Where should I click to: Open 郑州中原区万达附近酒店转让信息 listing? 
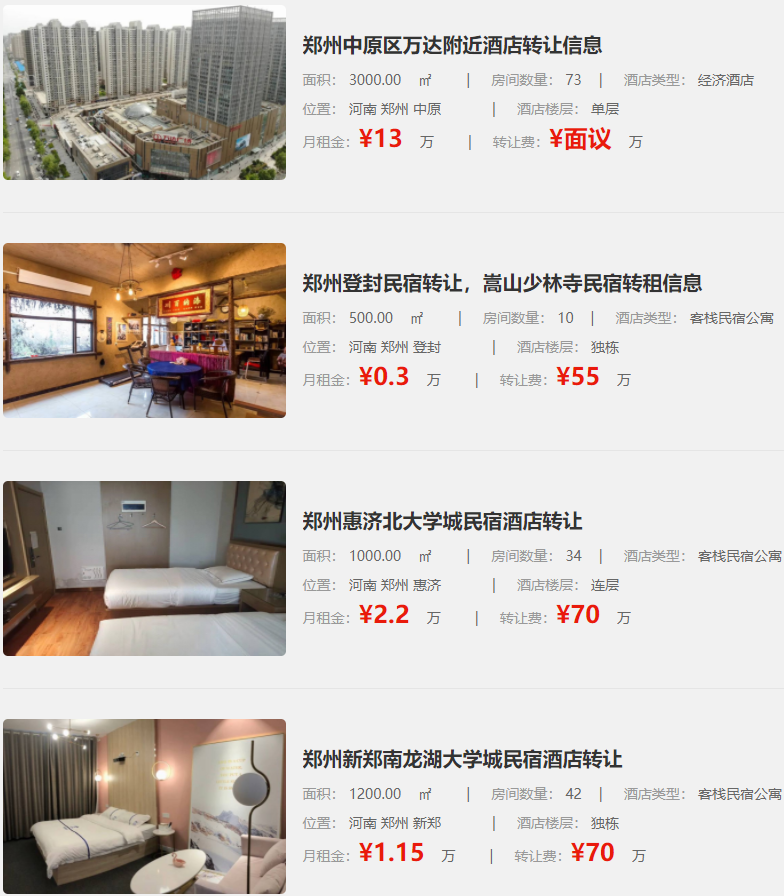[452, 45]
